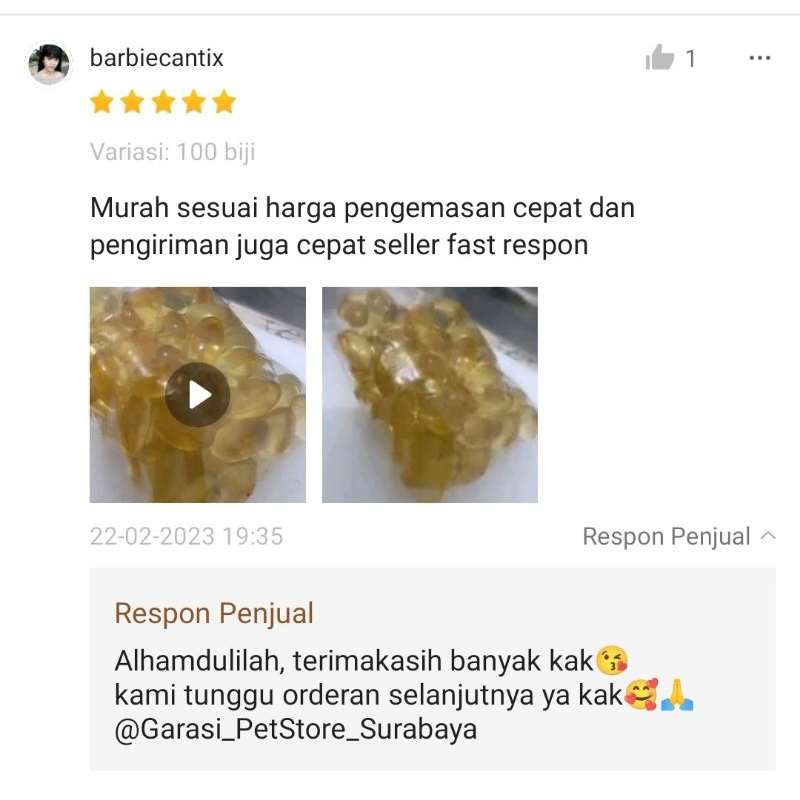Like barbiecantix's review with thumbs up
Image resolution: width=800 pixels, height=800 pixels.
(660, 58)
